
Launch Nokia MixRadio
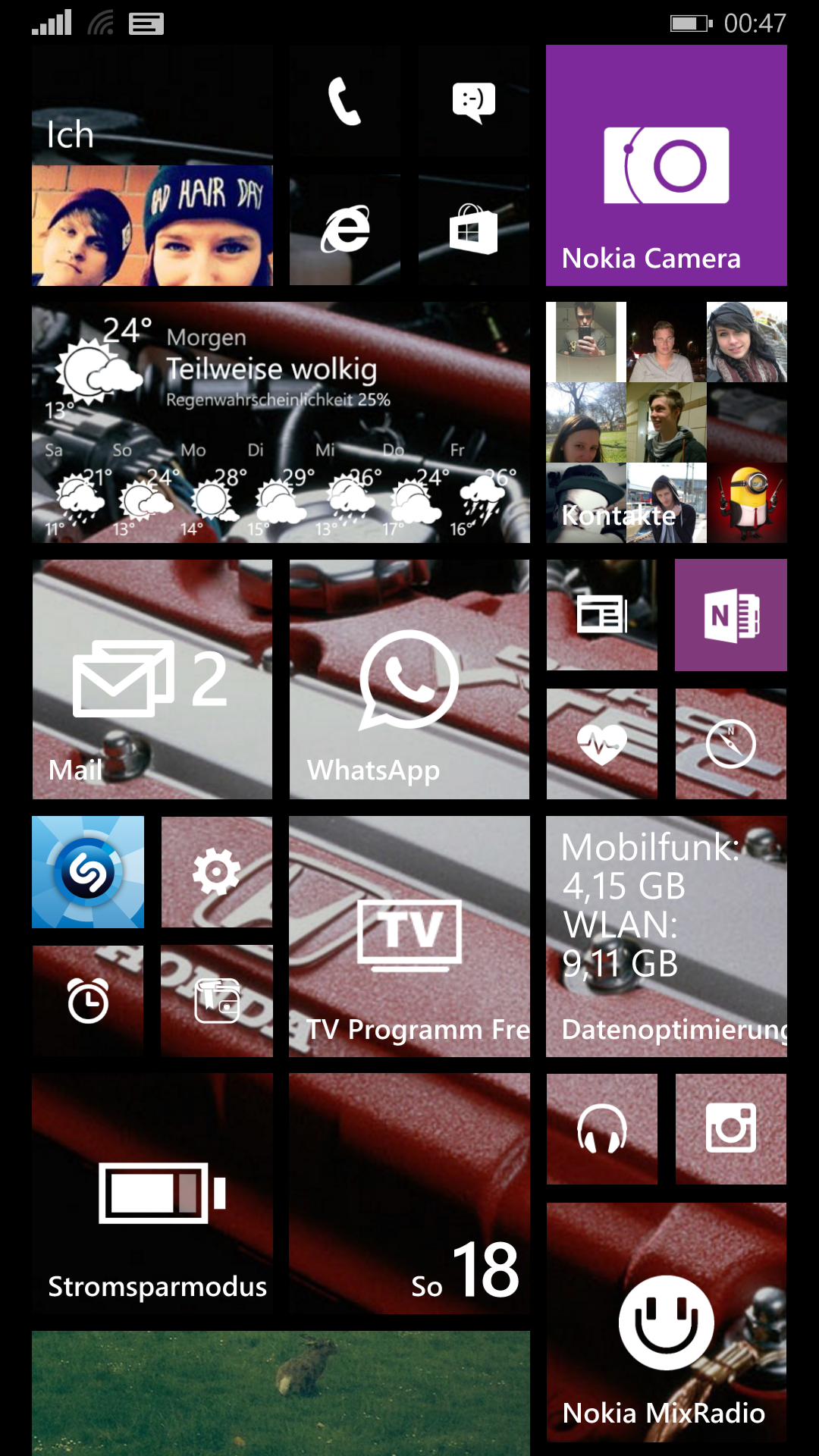click(x=666, y=1323)
